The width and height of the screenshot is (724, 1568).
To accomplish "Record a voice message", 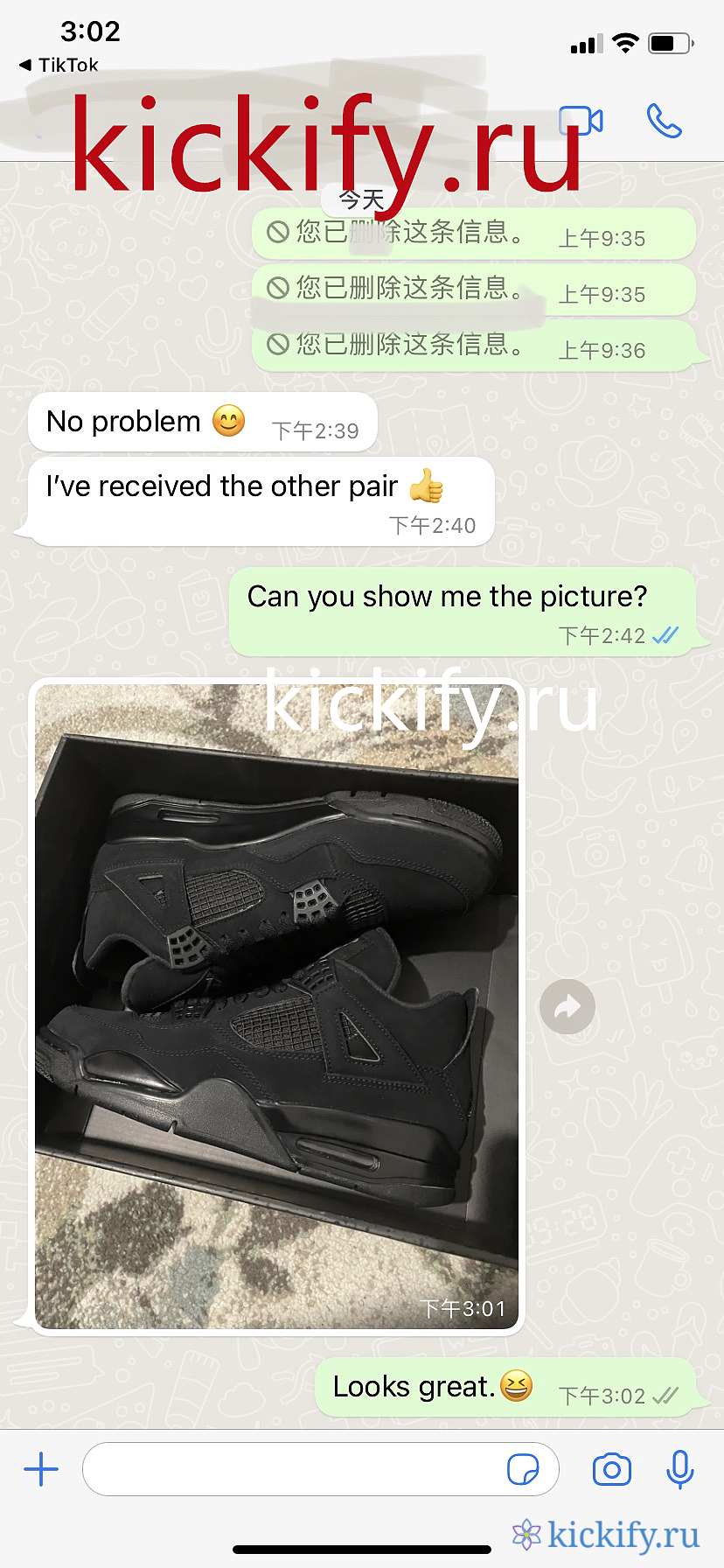I will click(x=679, y=1469).
